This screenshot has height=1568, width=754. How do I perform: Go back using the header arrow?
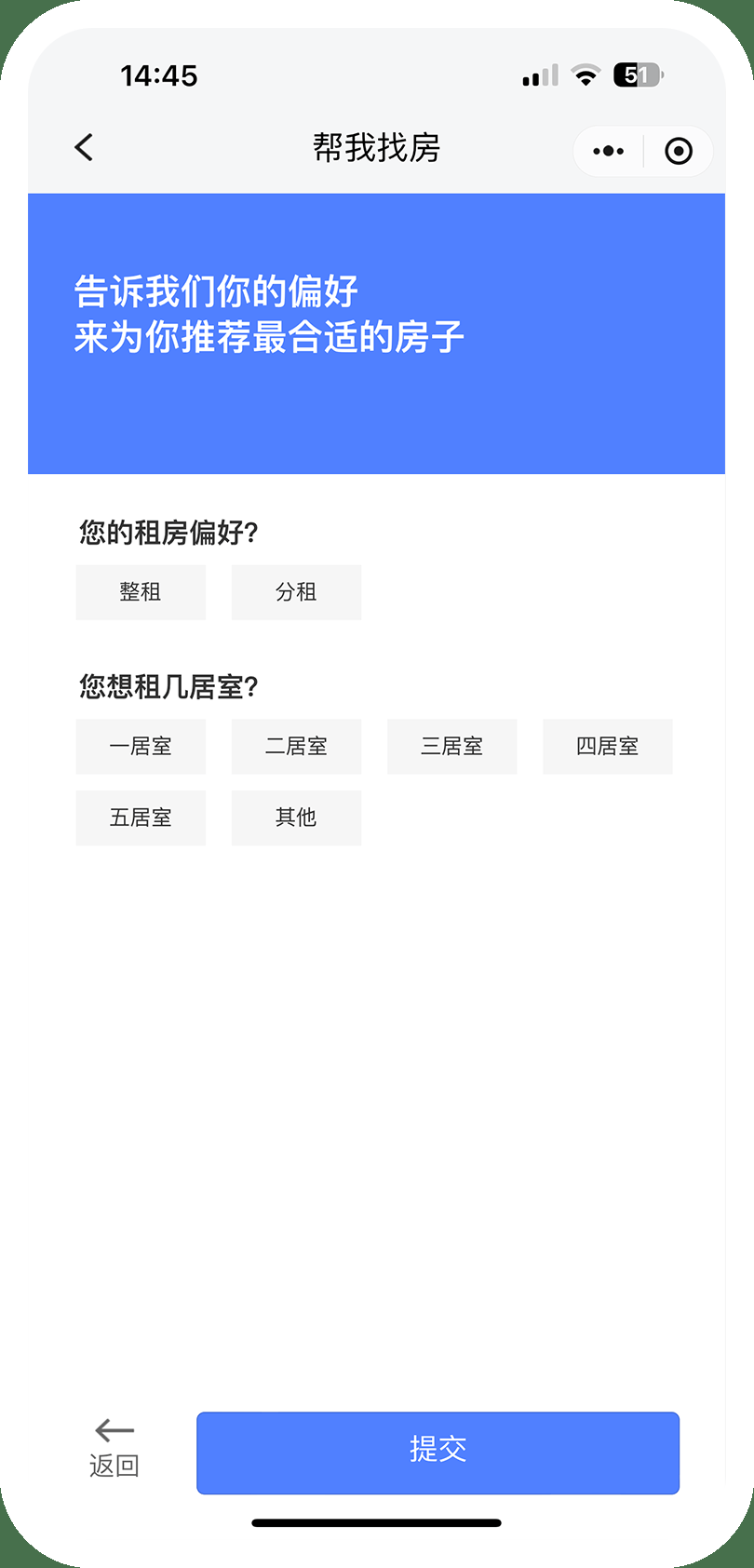[x=85, y=147]
